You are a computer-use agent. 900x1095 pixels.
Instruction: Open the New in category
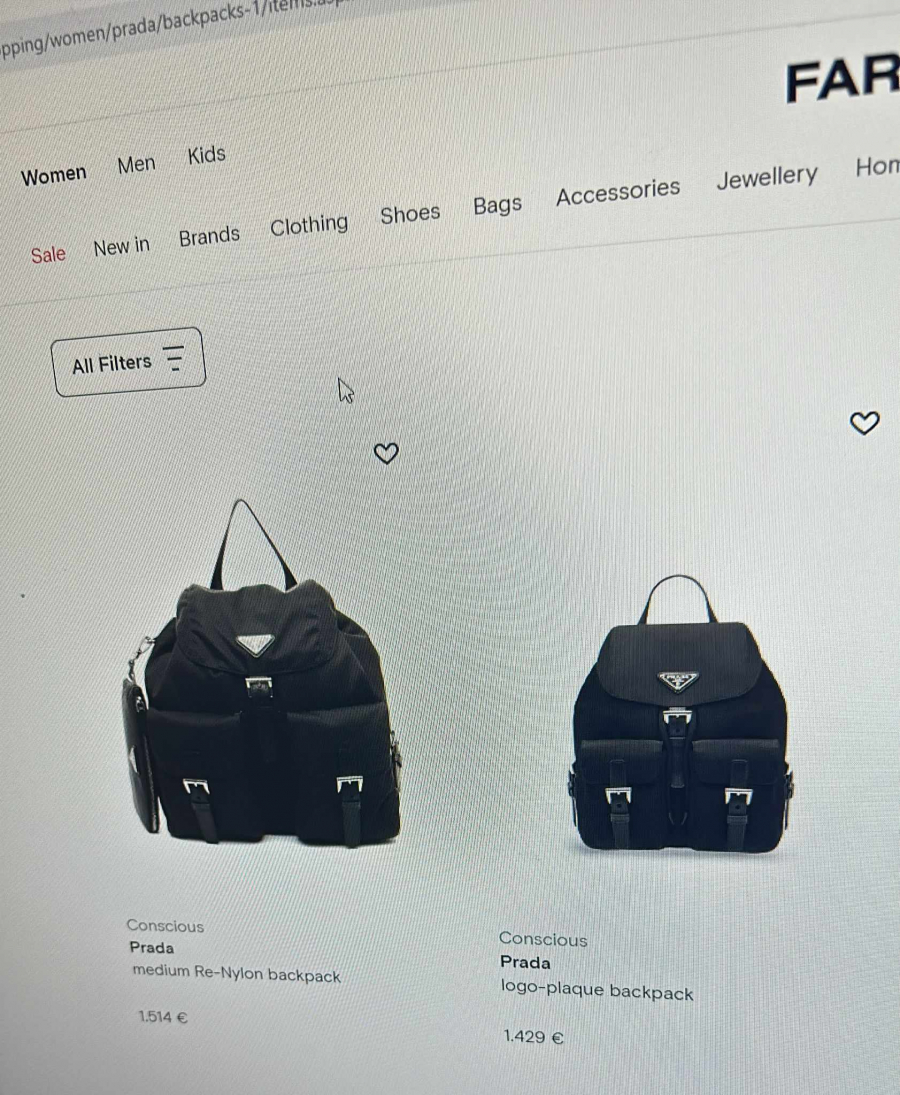tap(122, 246)
